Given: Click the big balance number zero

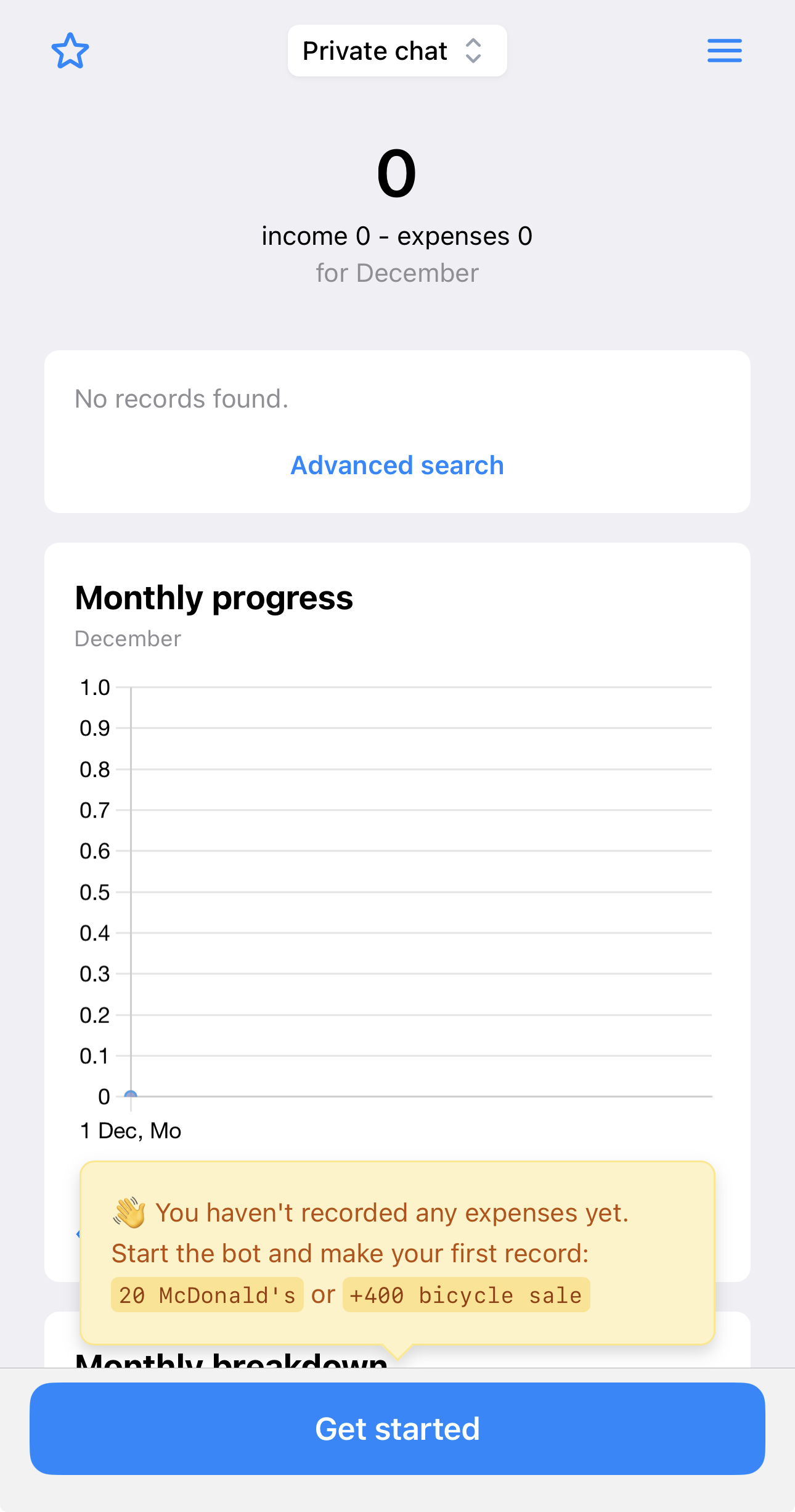Looking at the screenshot, I should point(397,175).
